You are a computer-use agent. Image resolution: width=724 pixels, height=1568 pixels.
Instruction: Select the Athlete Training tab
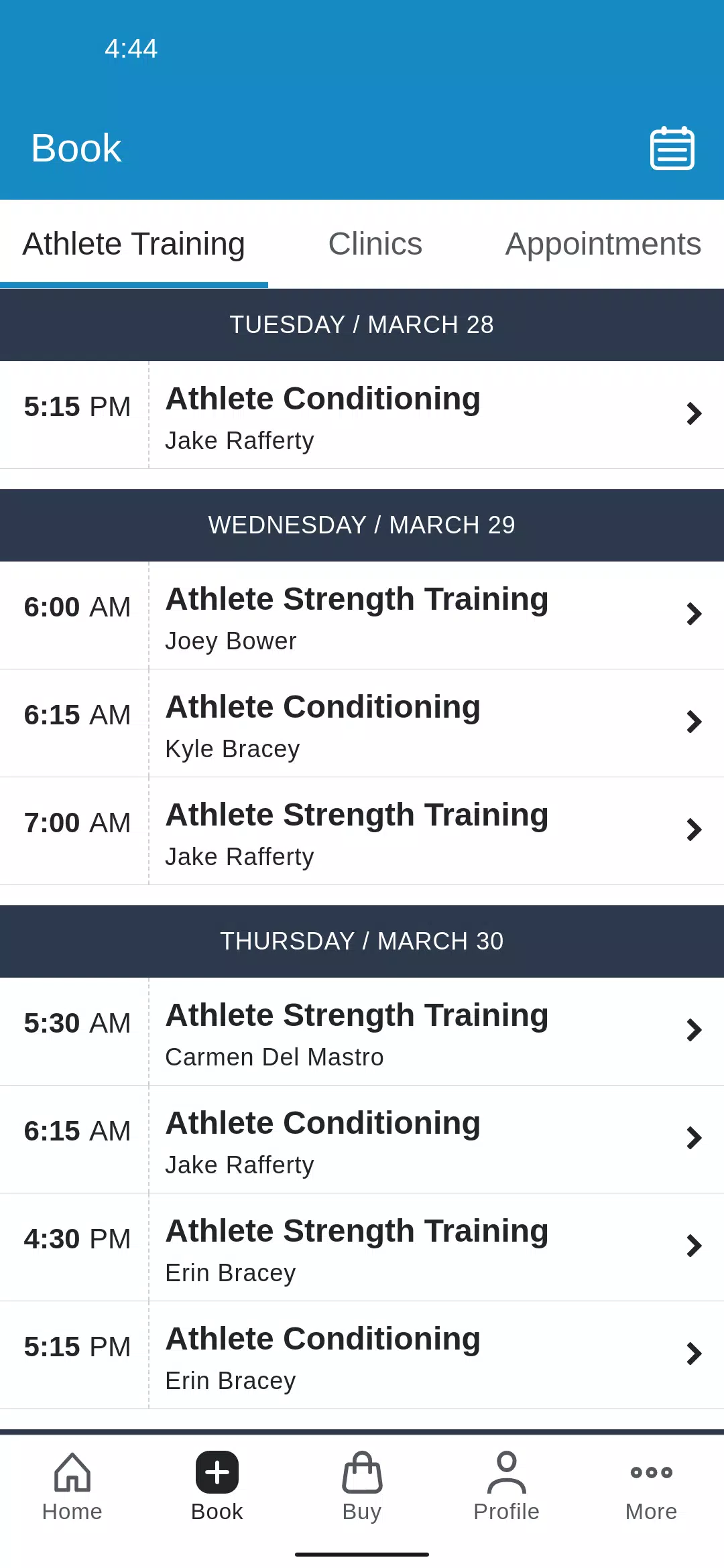[x=134, y=244]
